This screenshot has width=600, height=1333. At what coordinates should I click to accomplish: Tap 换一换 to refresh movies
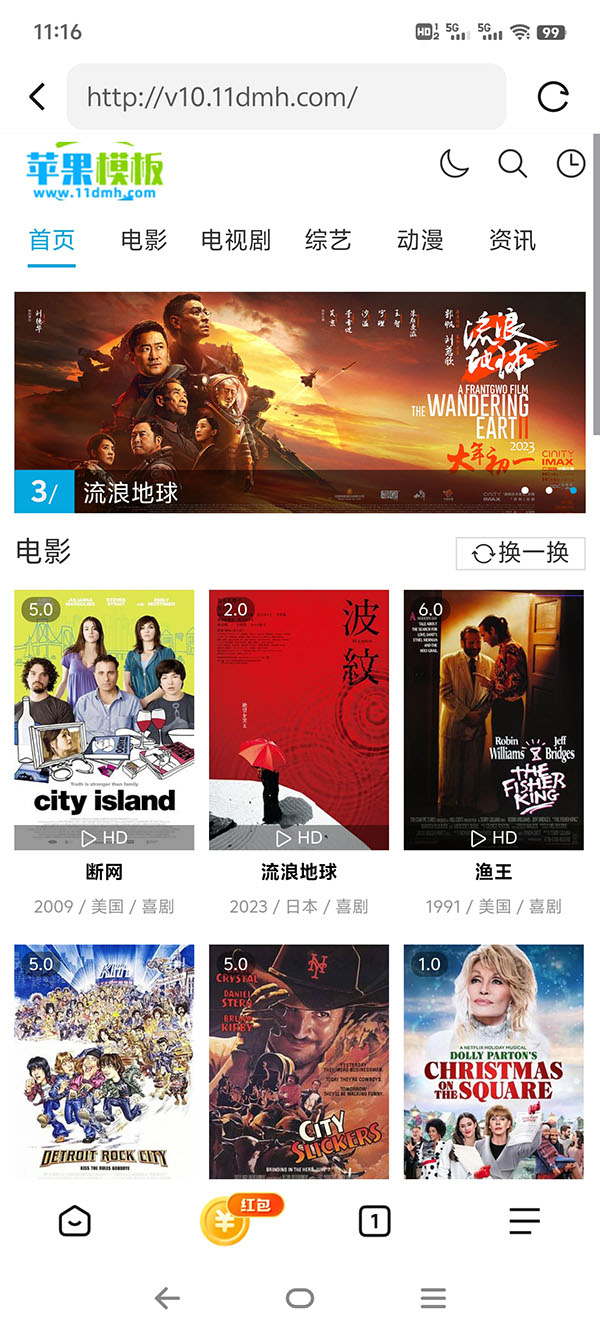[x=520, y=553]
